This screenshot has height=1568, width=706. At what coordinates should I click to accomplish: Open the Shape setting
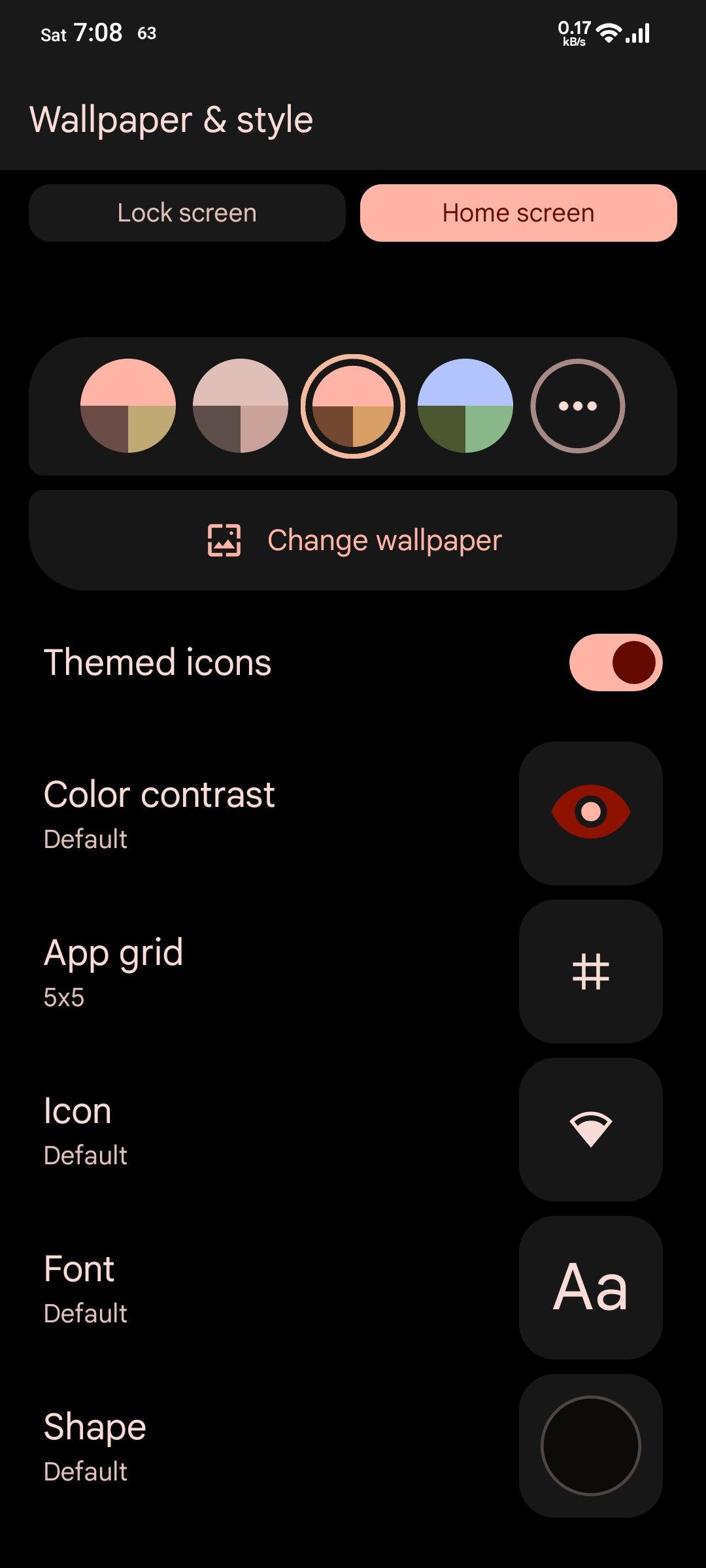[x=353, y=1446]
